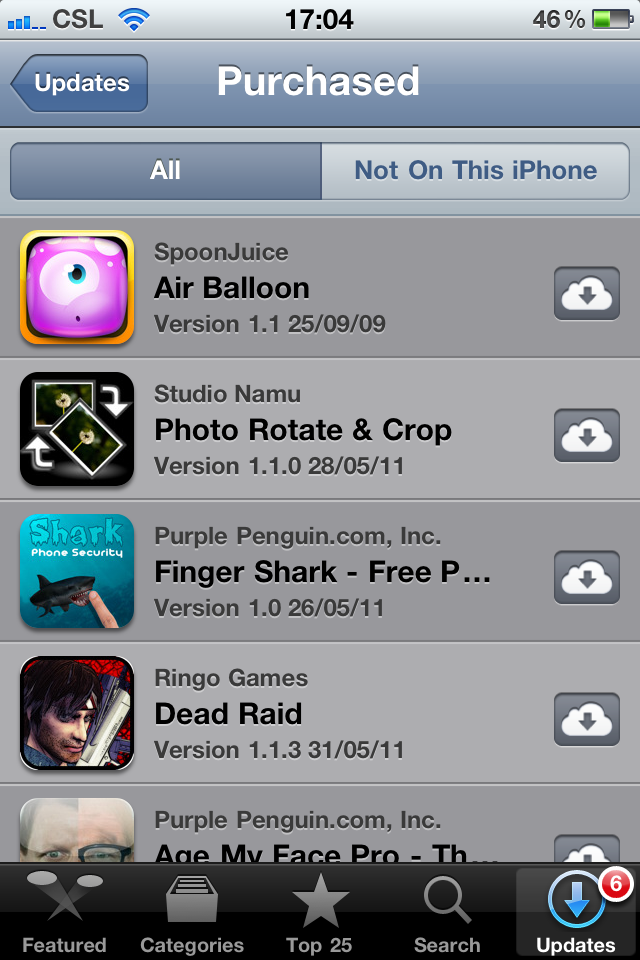Select the All segment
The image size is (640, 960).
click(x=166, y=171)
